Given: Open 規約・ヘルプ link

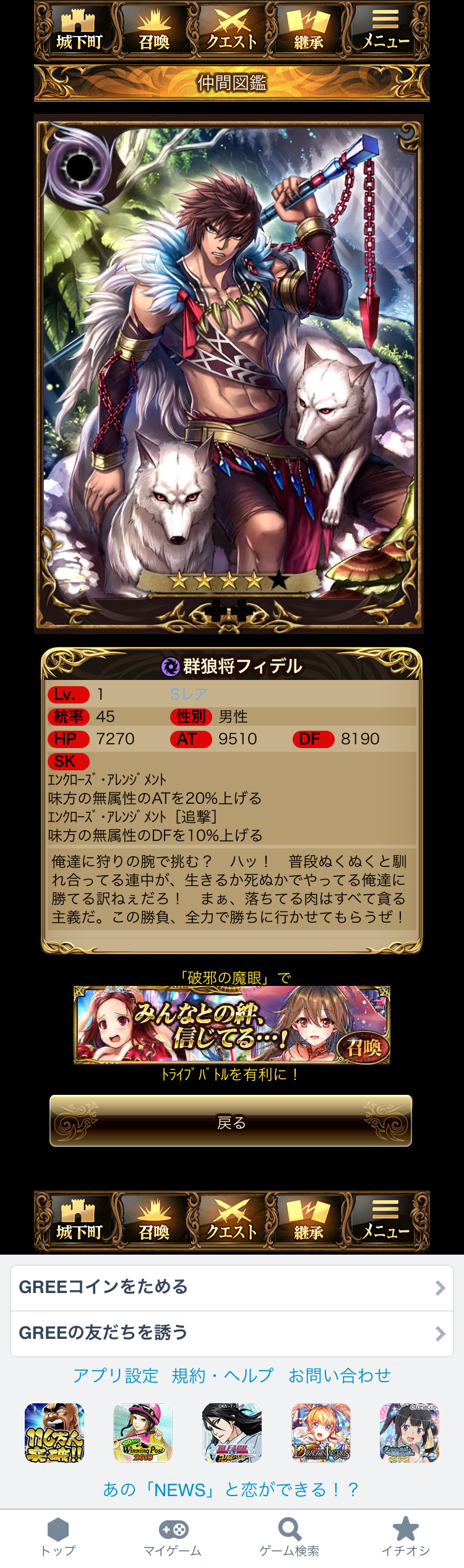Looking at the screenshot, I should (x=222, y=1376).
